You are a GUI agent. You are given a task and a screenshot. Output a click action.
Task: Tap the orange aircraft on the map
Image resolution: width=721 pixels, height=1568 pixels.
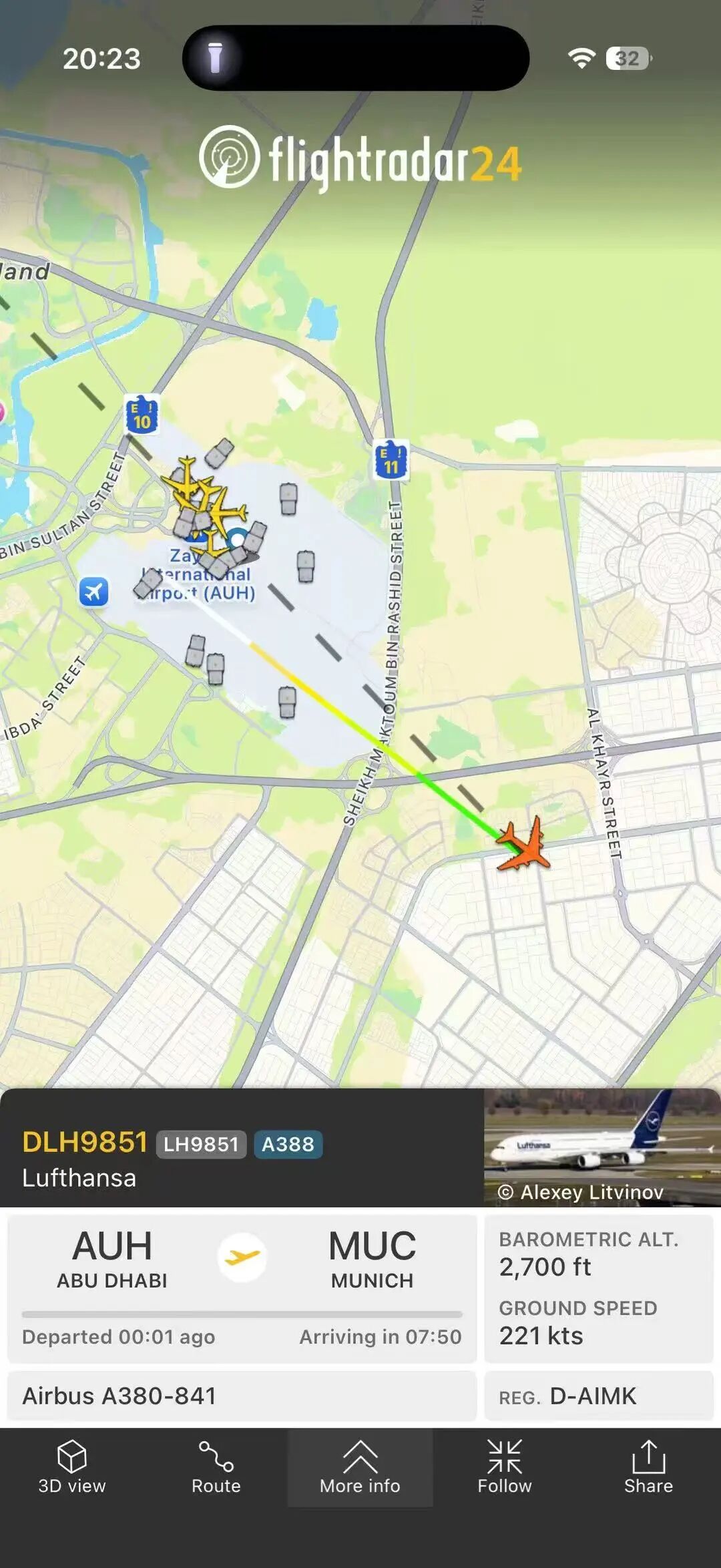pos(525,846)
